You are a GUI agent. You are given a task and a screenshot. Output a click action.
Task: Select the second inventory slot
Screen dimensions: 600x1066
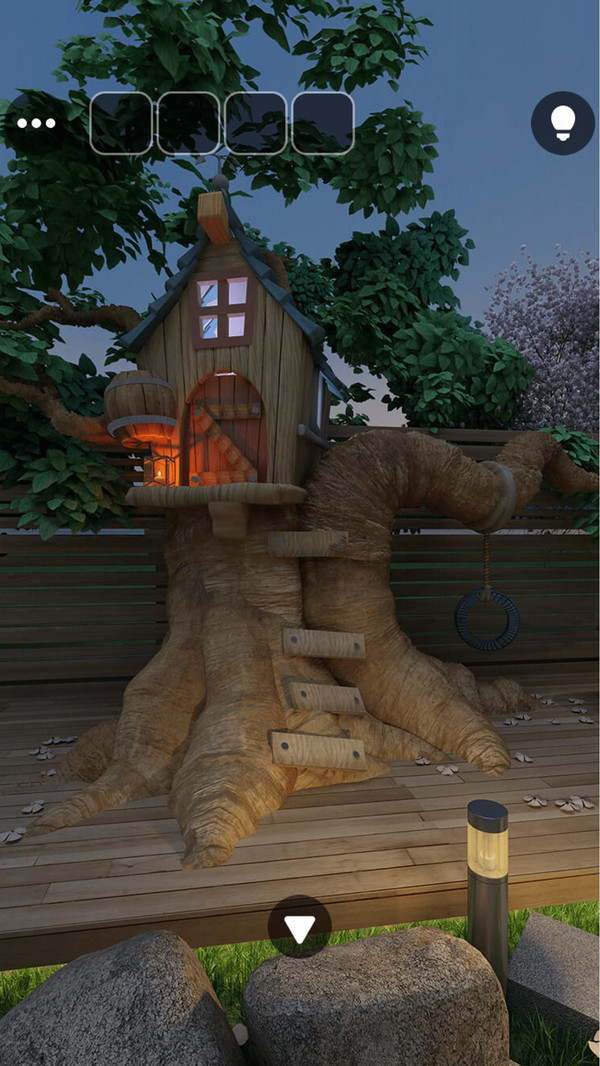coord(188,123)
